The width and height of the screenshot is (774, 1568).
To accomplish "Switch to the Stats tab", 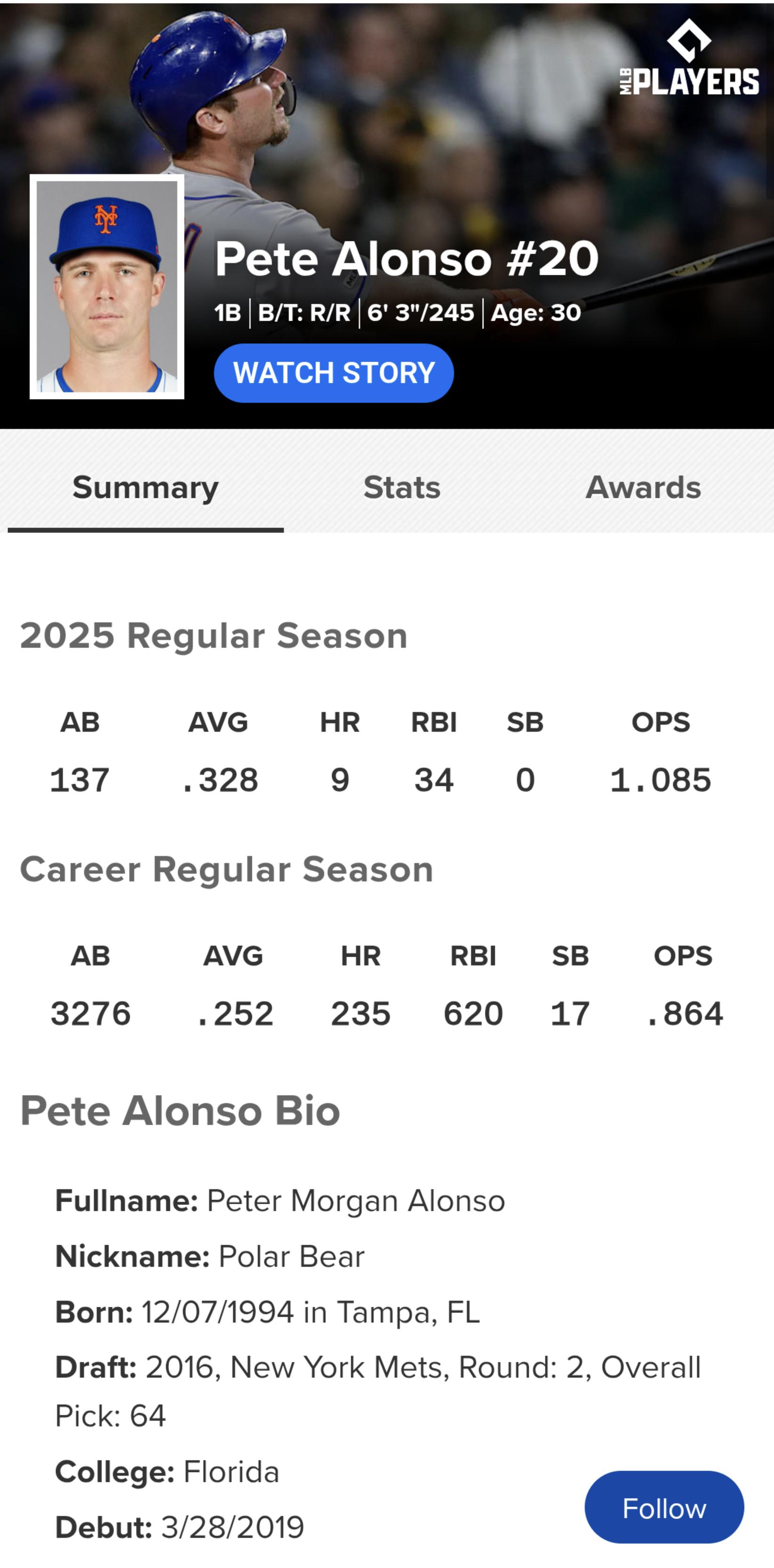I will pos(402,487).
